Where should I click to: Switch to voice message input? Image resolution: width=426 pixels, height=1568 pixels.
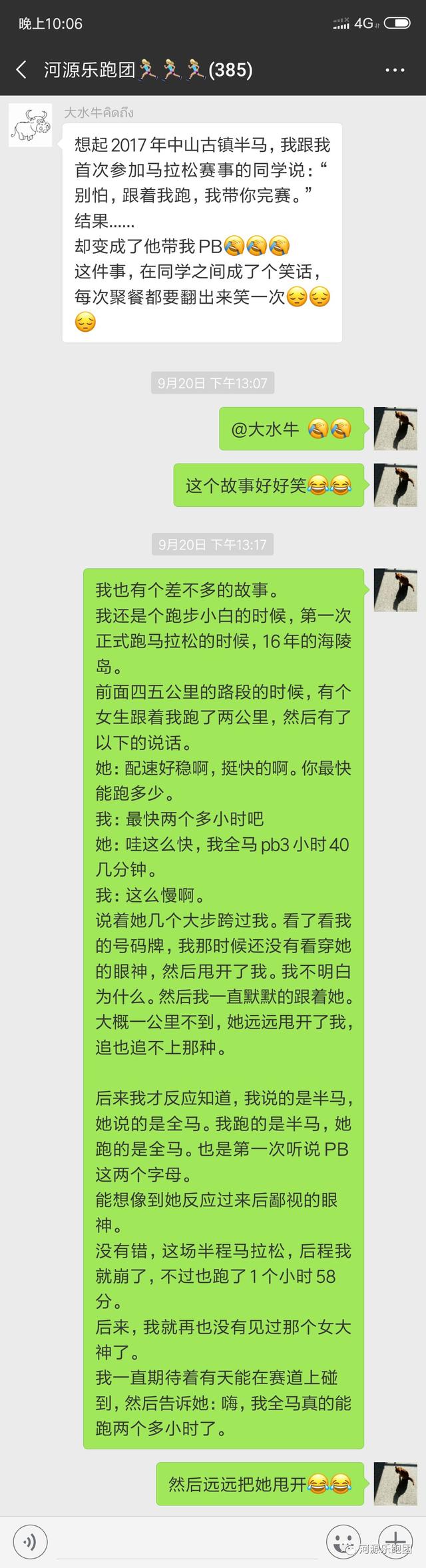[x=30, y=1541]
